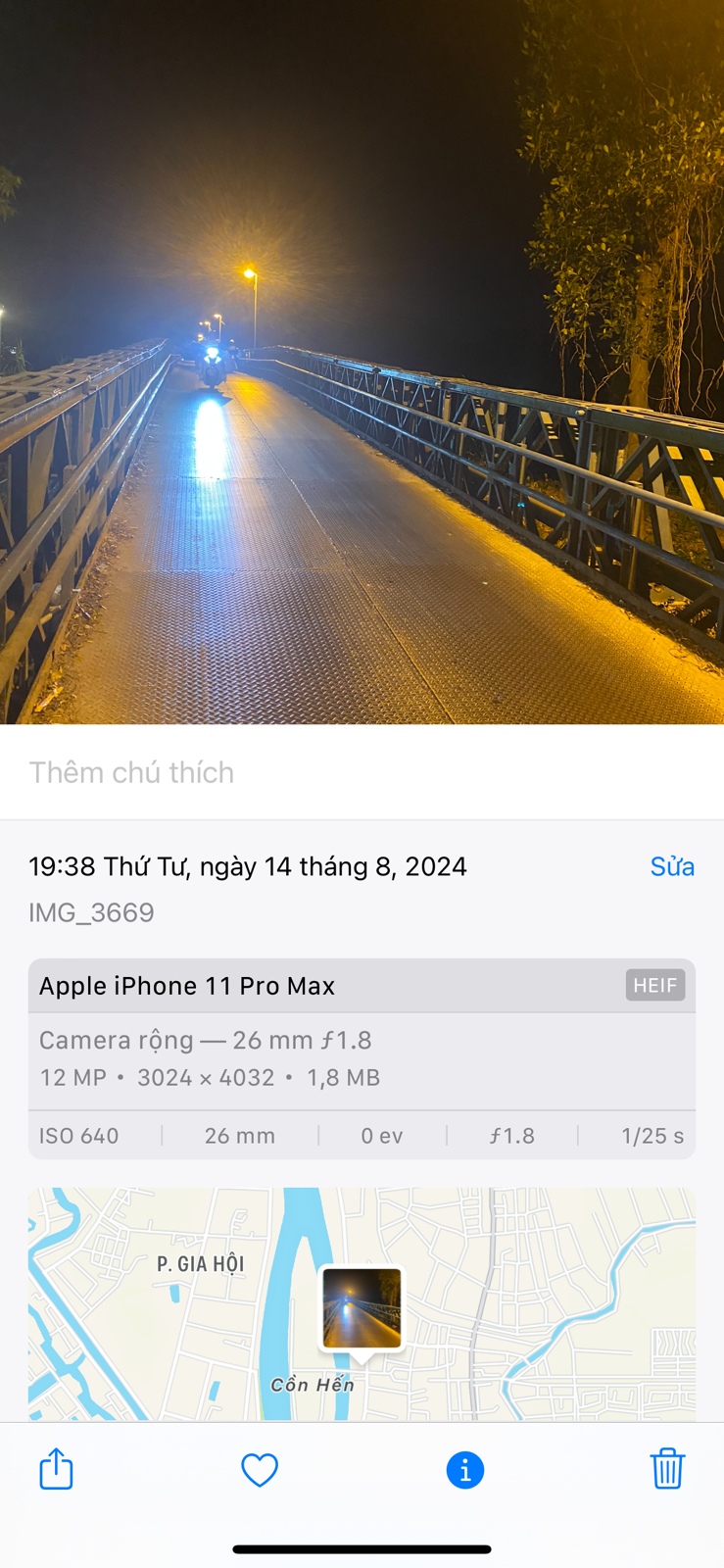Close the photo info panel

pyautogui.click(x=464, y=1469)
